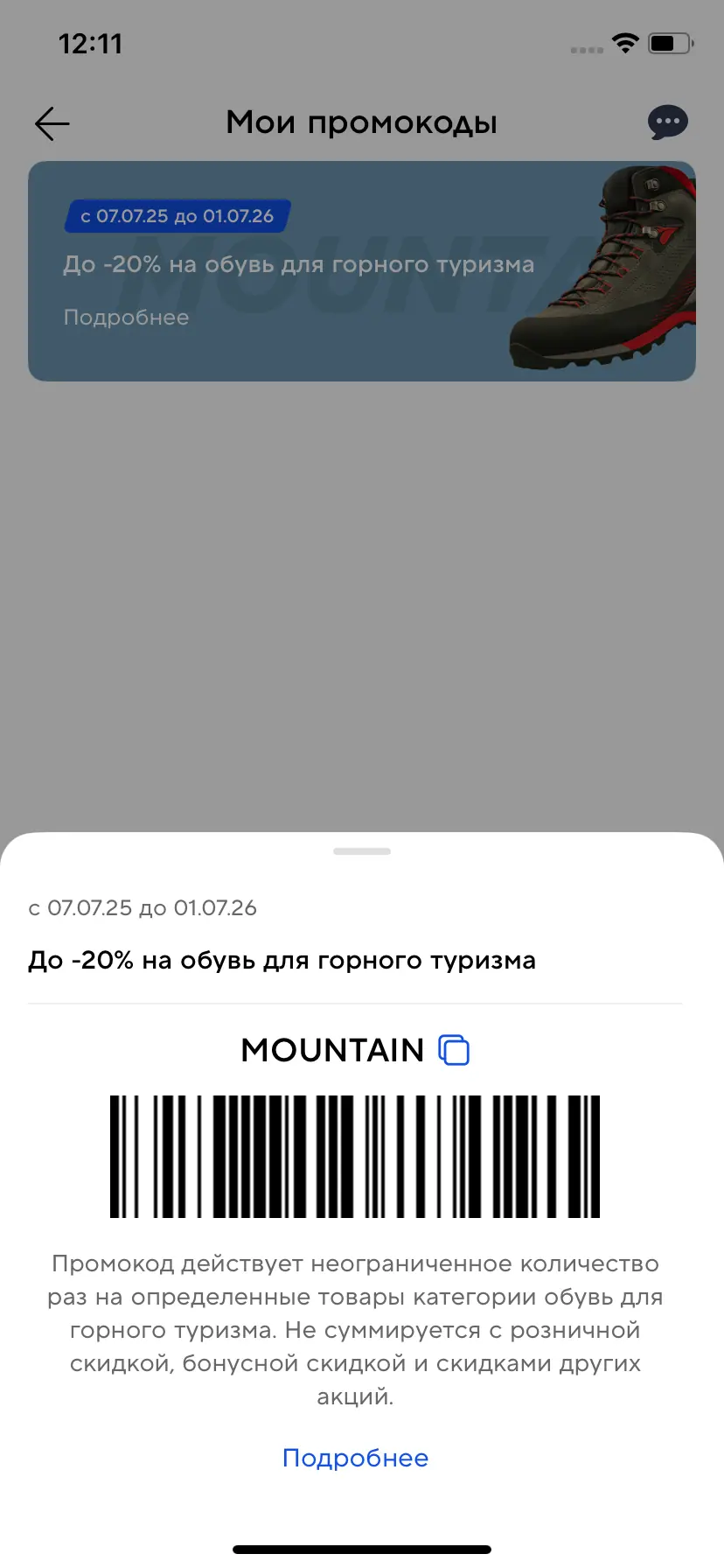Open the support chat bubble
Screen dimensions: 724x1568
(668, 122)
